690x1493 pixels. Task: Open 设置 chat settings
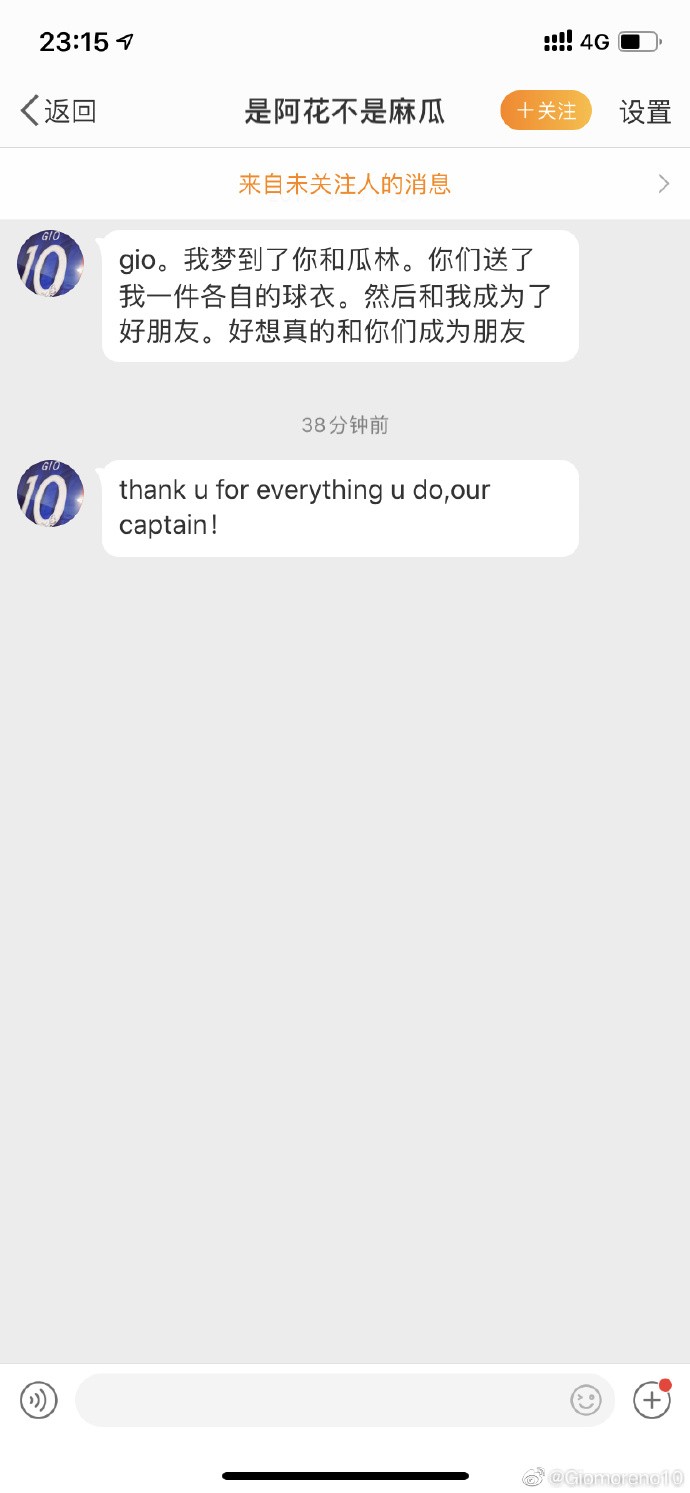pos(645,112)
